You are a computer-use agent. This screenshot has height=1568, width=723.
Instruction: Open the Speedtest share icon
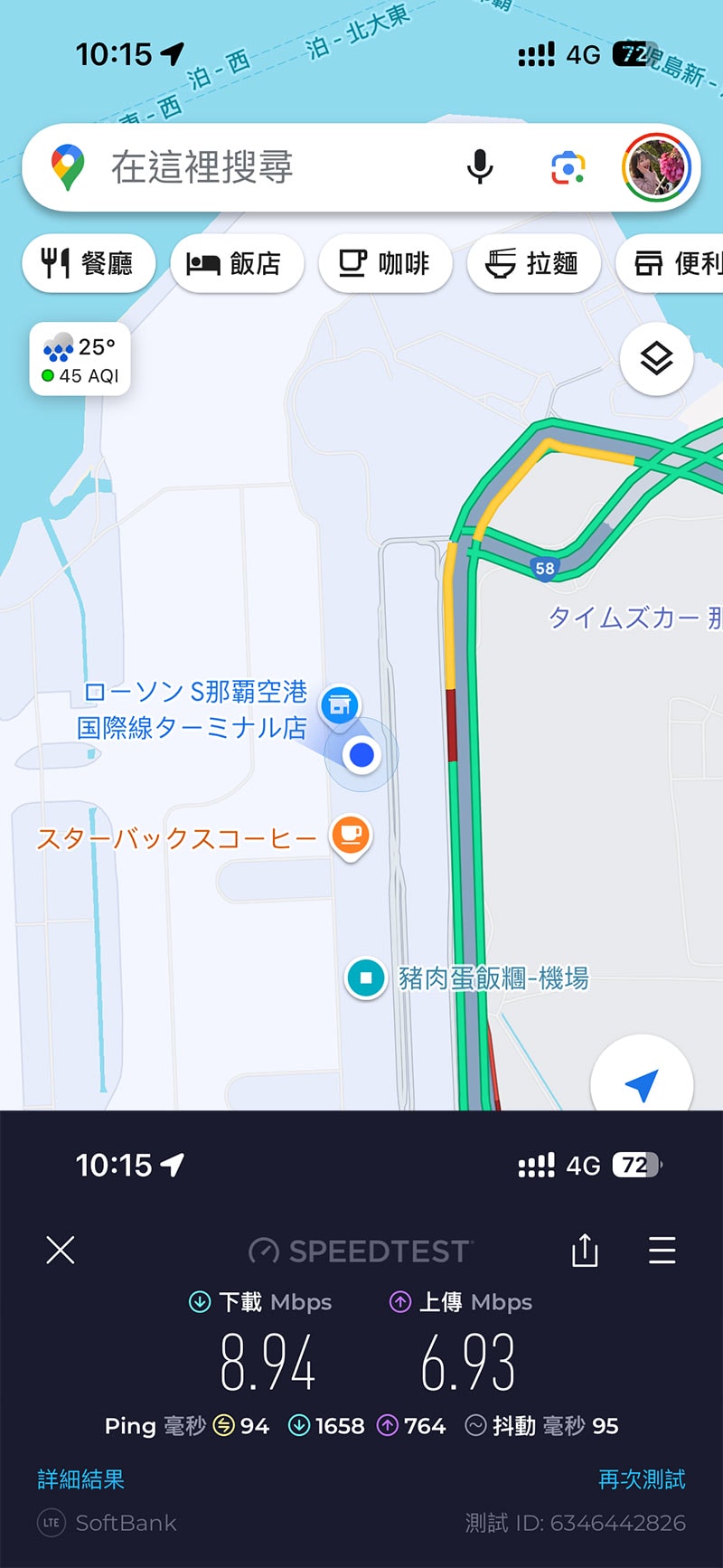point(584,1251)
